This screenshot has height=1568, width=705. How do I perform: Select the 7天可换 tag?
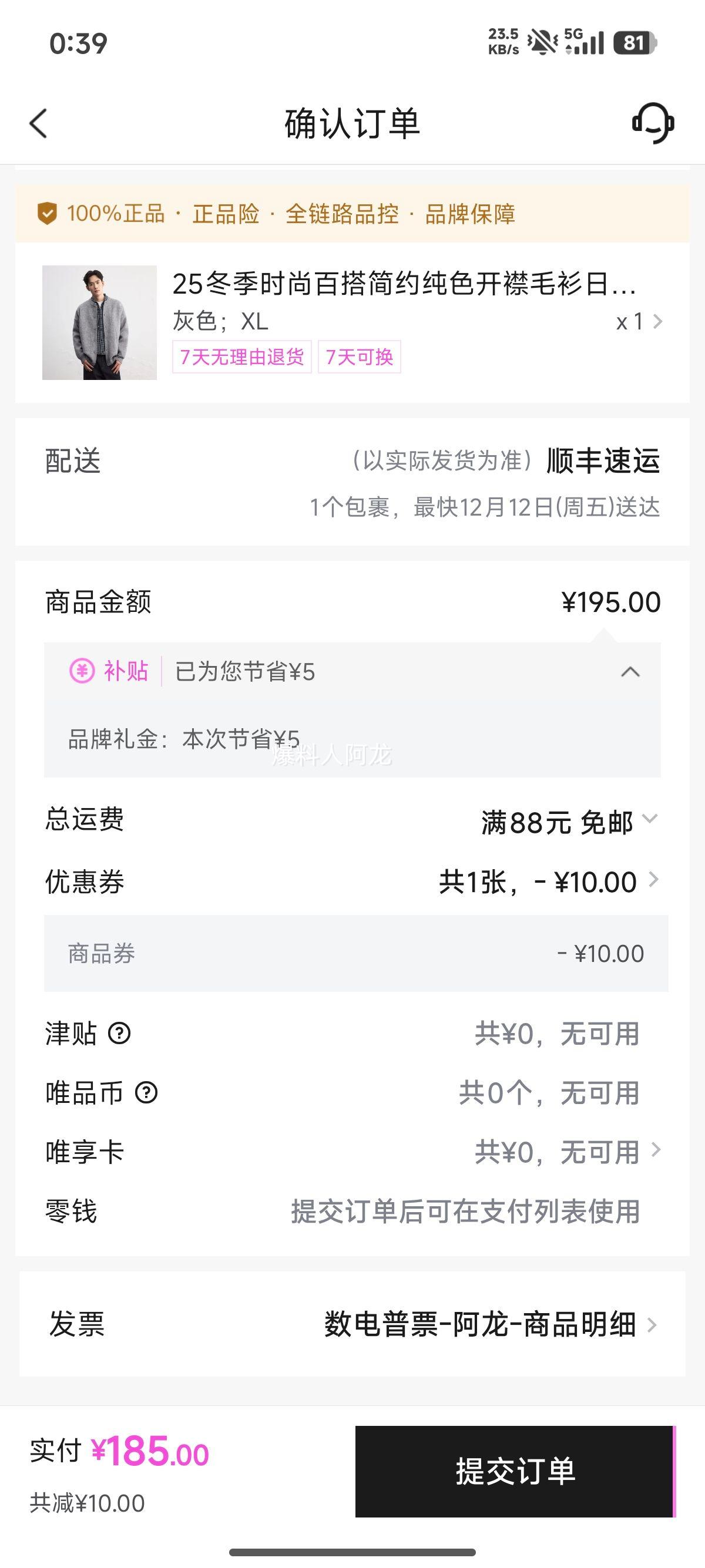pyautogui.click(x=359, y=358)
